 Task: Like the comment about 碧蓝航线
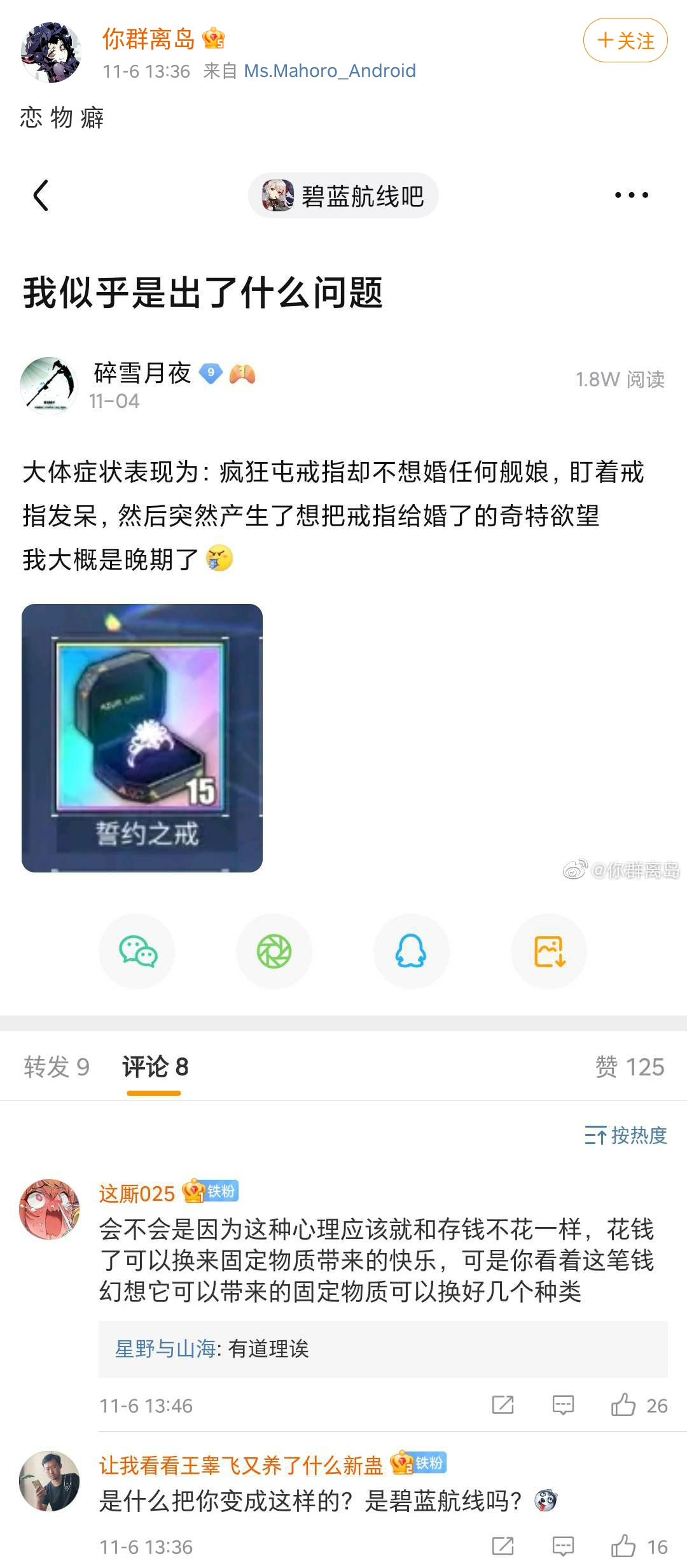click(624, 1546)
